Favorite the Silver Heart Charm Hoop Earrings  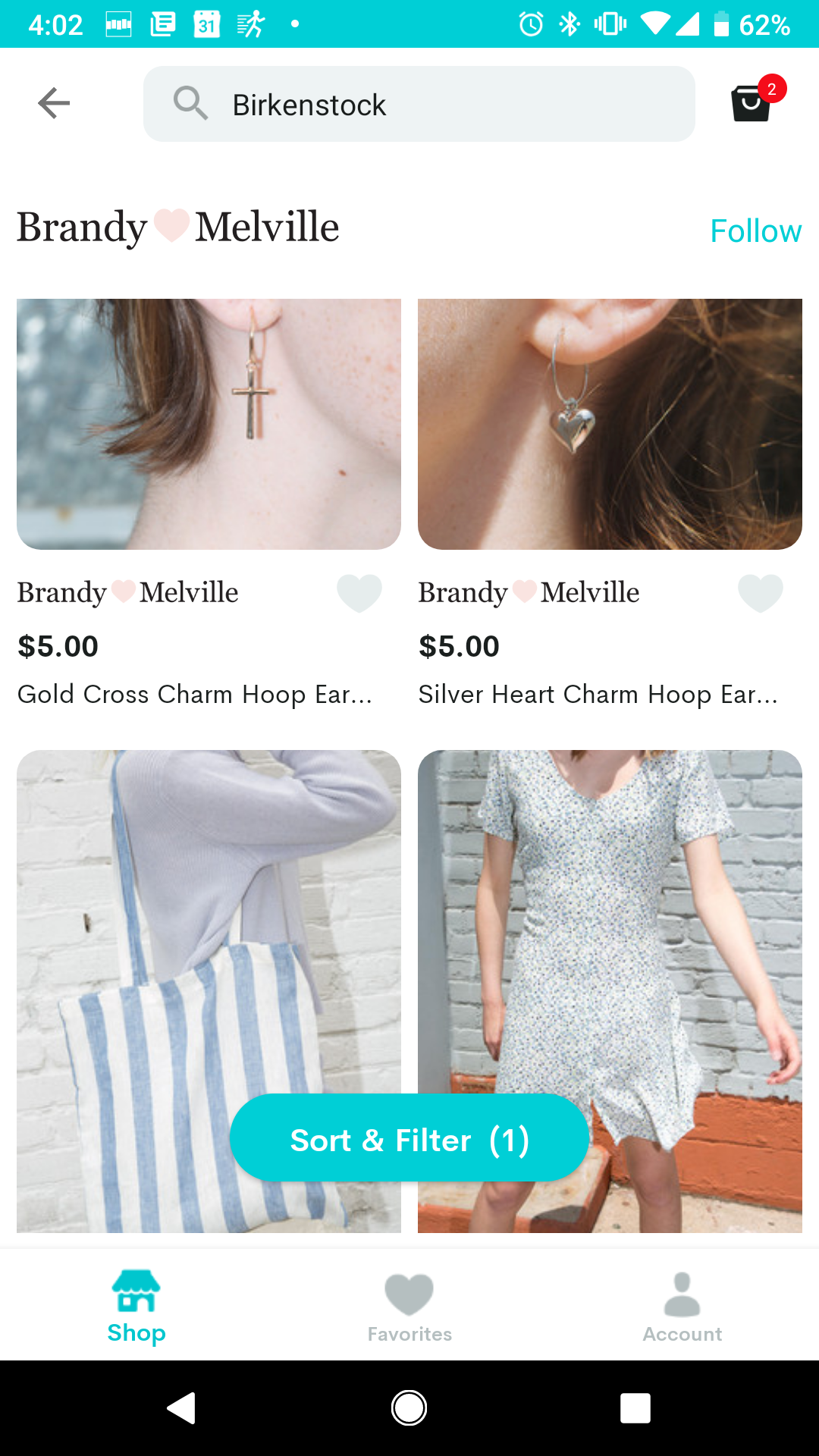click(760, 592)
